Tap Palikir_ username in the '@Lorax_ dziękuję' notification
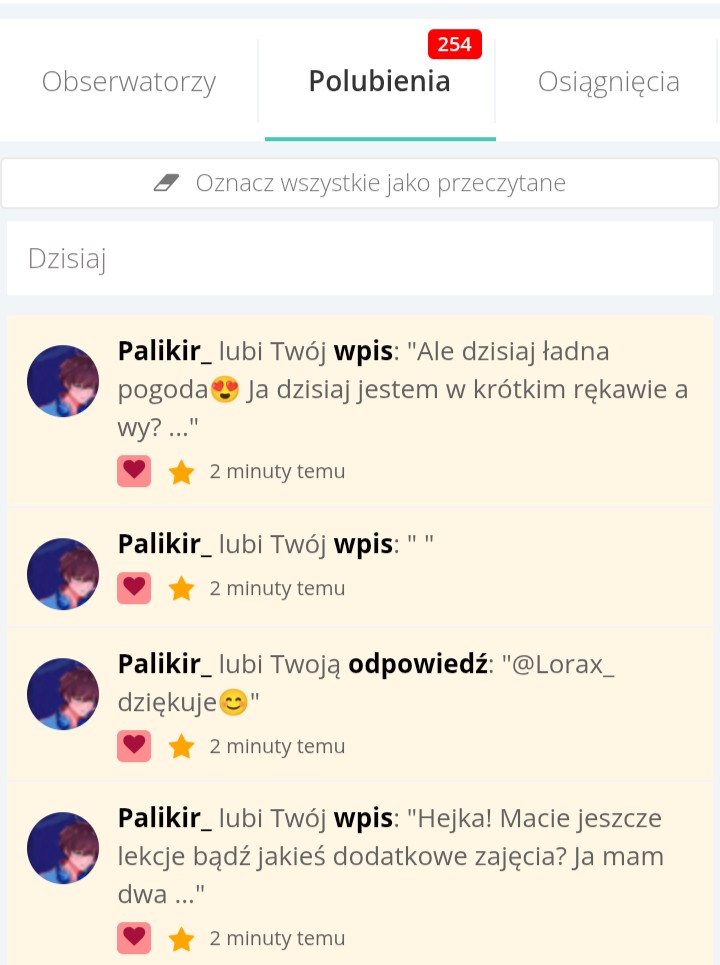 click(x=164, y=664)
